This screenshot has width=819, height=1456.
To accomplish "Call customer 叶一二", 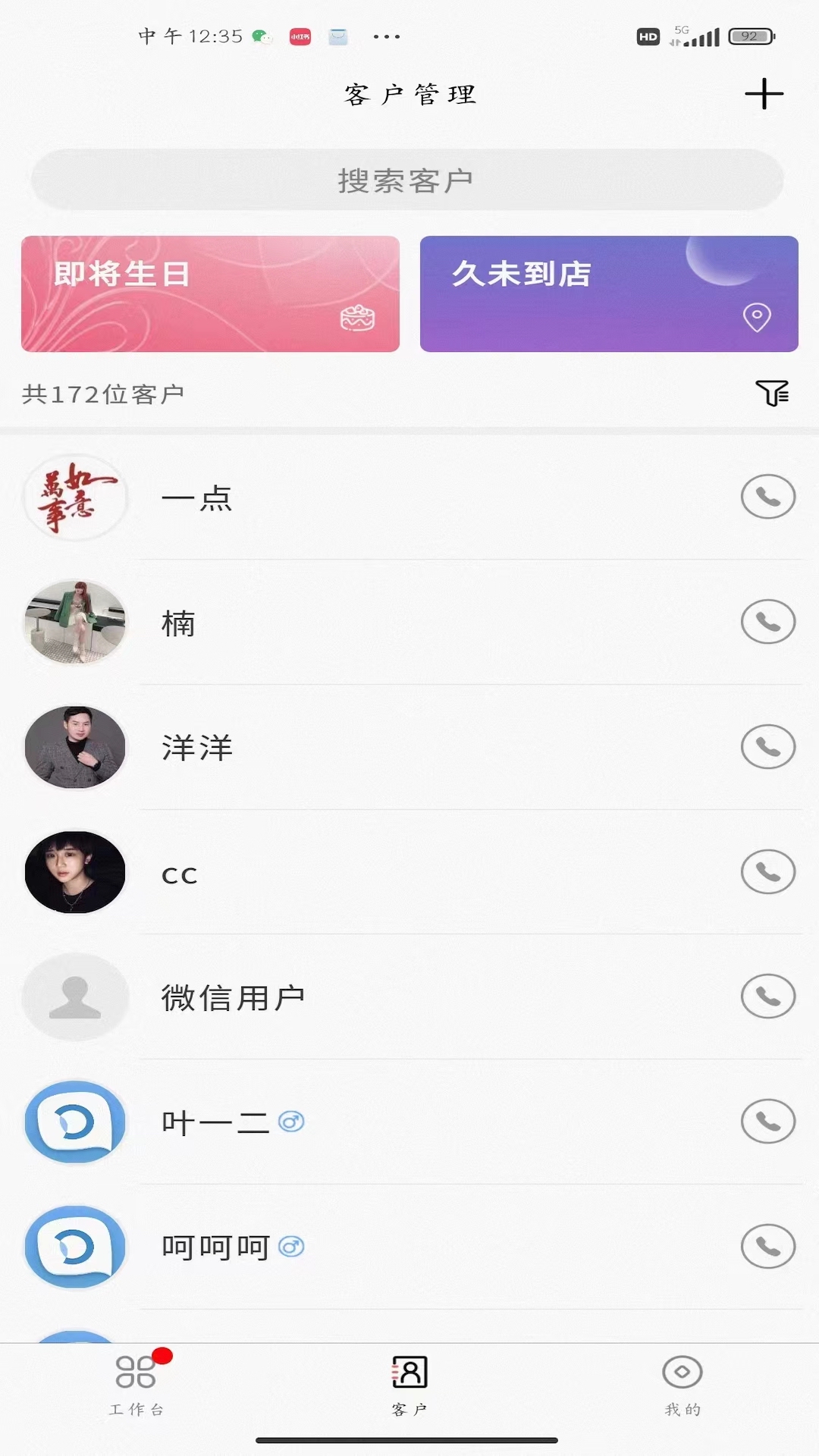I will 767,1121.
